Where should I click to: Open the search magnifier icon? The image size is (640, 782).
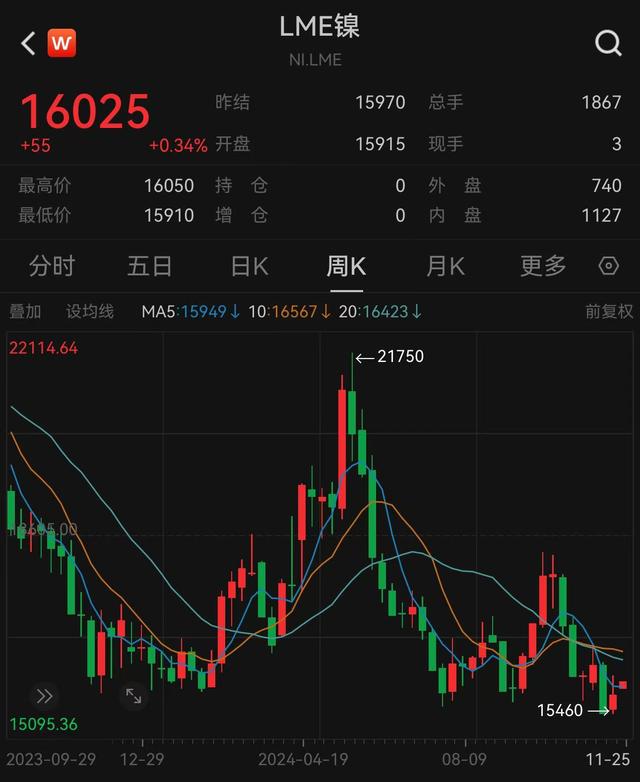pos(607,43)
